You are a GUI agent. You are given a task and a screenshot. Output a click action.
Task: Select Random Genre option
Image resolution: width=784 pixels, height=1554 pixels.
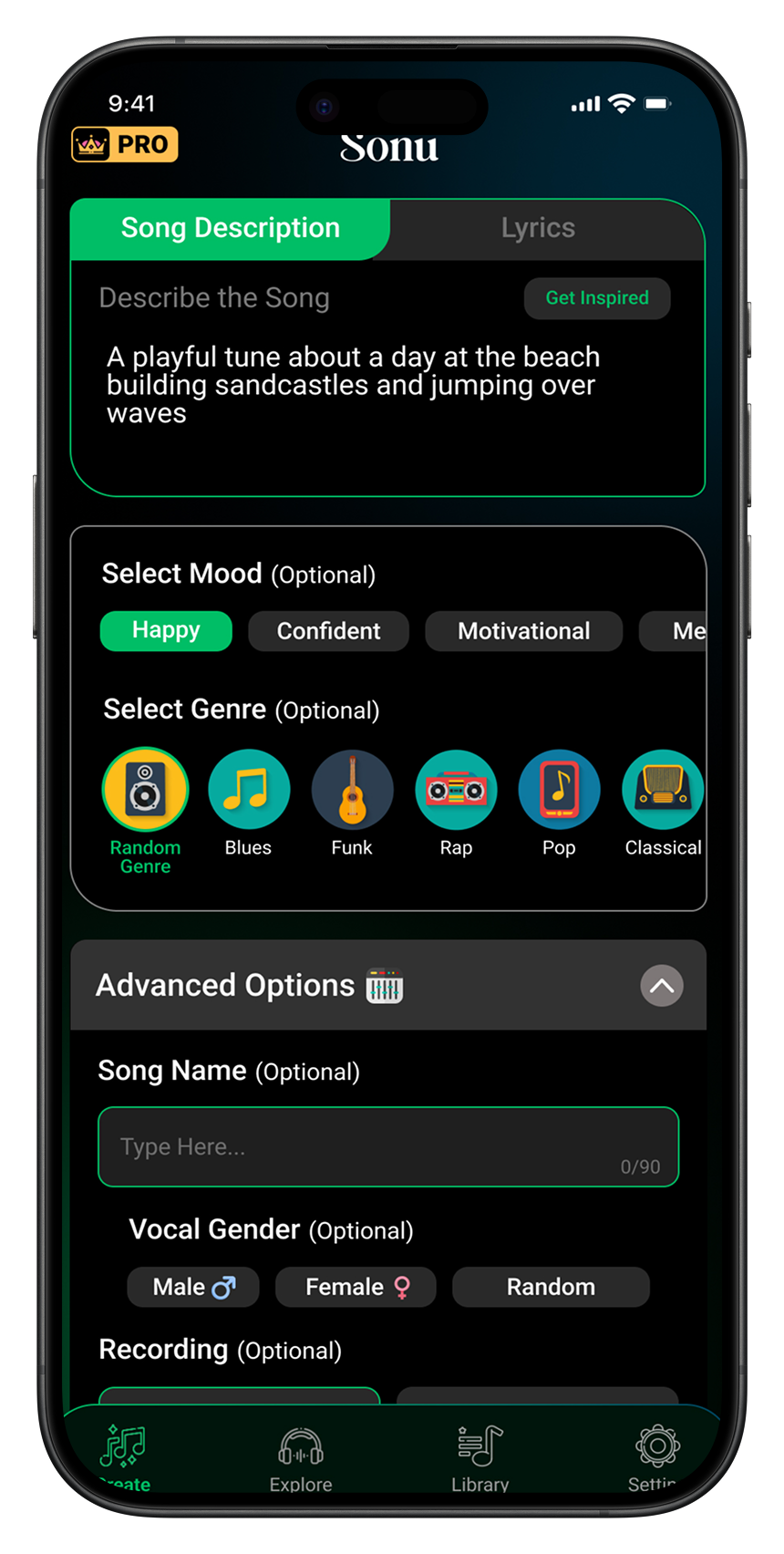click(x=145, y=790)
